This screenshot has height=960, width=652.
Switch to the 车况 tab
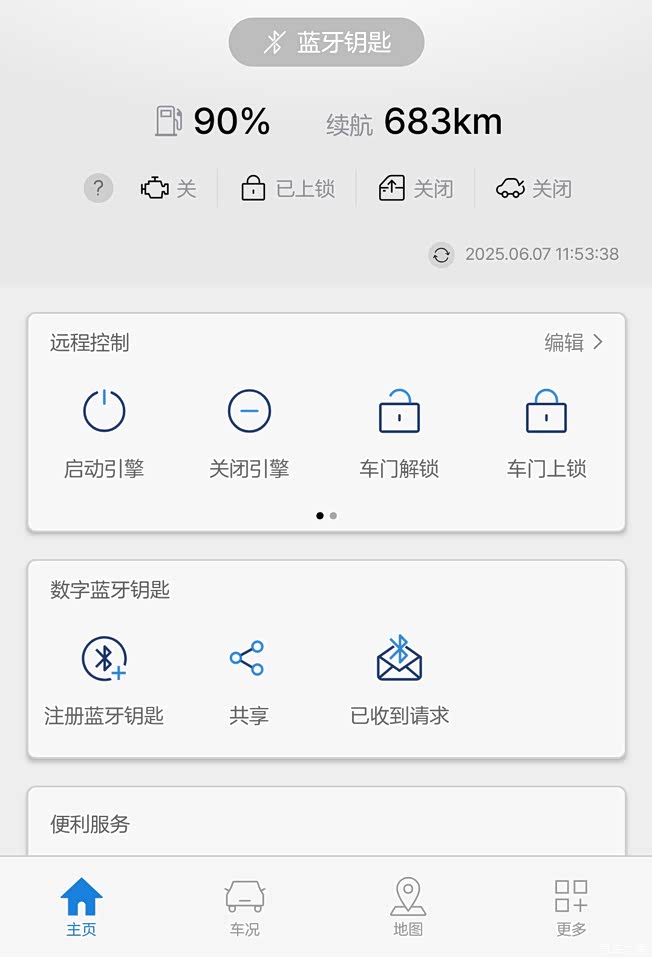coord(244,907)
